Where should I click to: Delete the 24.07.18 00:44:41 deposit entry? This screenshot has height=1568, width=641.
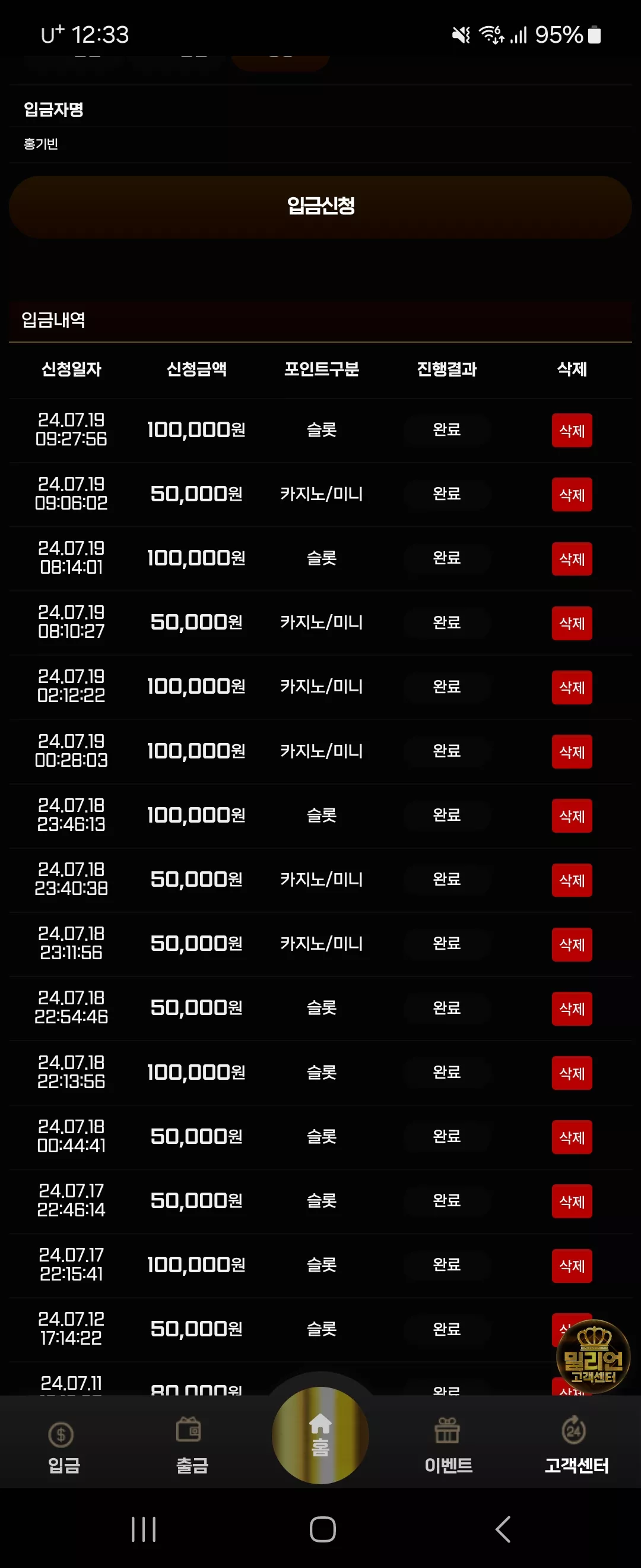[572, 1137]
